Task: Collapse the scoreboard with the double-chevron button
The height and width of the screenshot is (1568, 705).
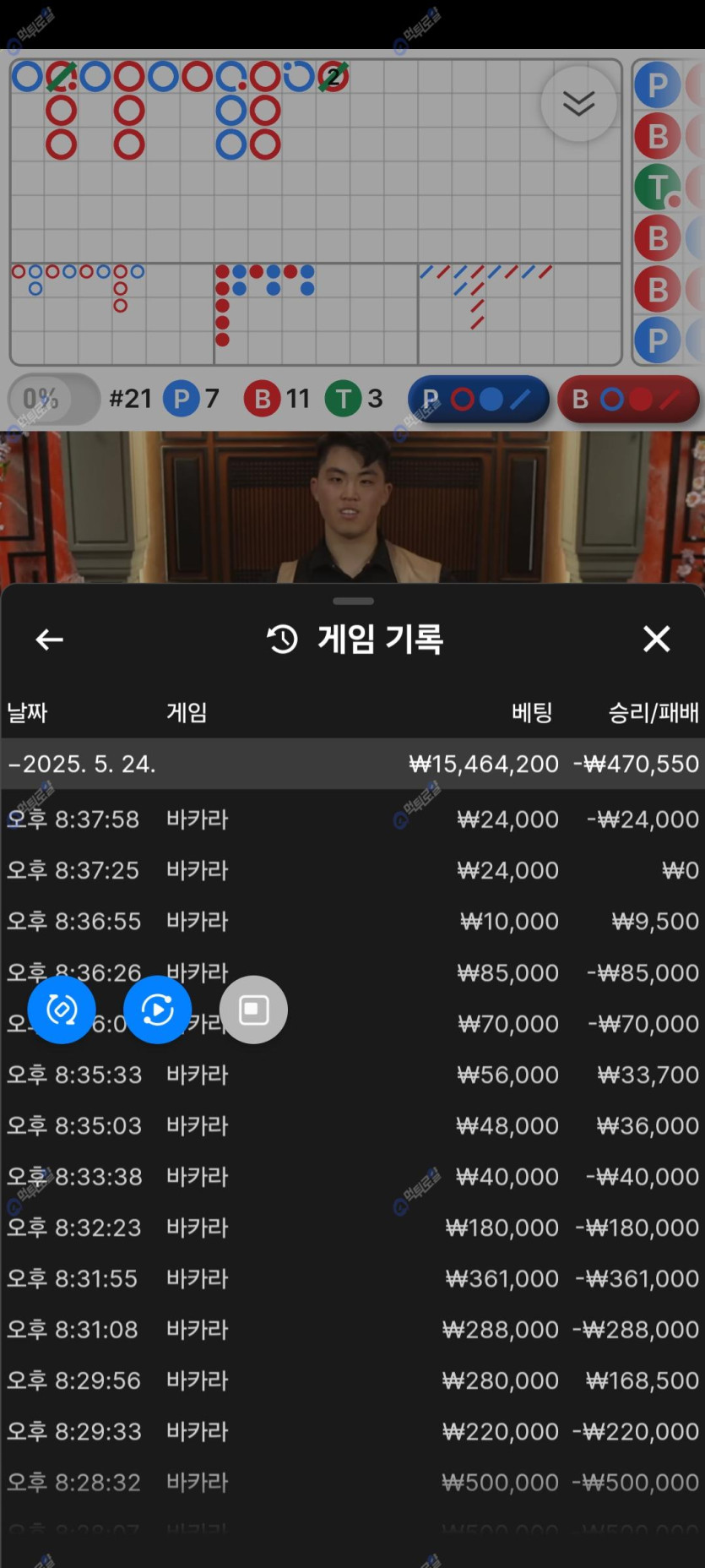Action: click(x=578, y=103)
